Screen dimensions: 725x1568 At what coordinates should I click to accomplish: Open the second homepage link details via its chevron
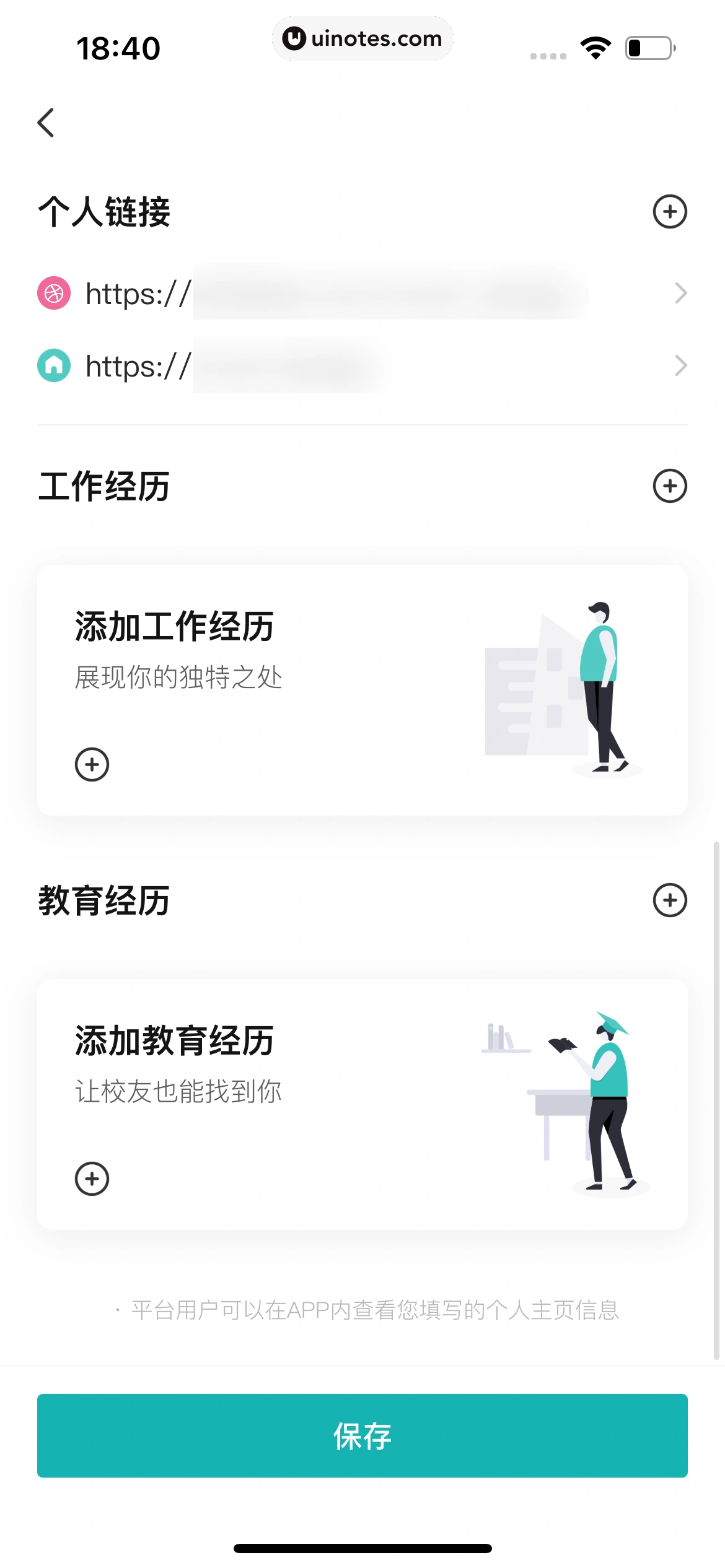pos(681,367)
